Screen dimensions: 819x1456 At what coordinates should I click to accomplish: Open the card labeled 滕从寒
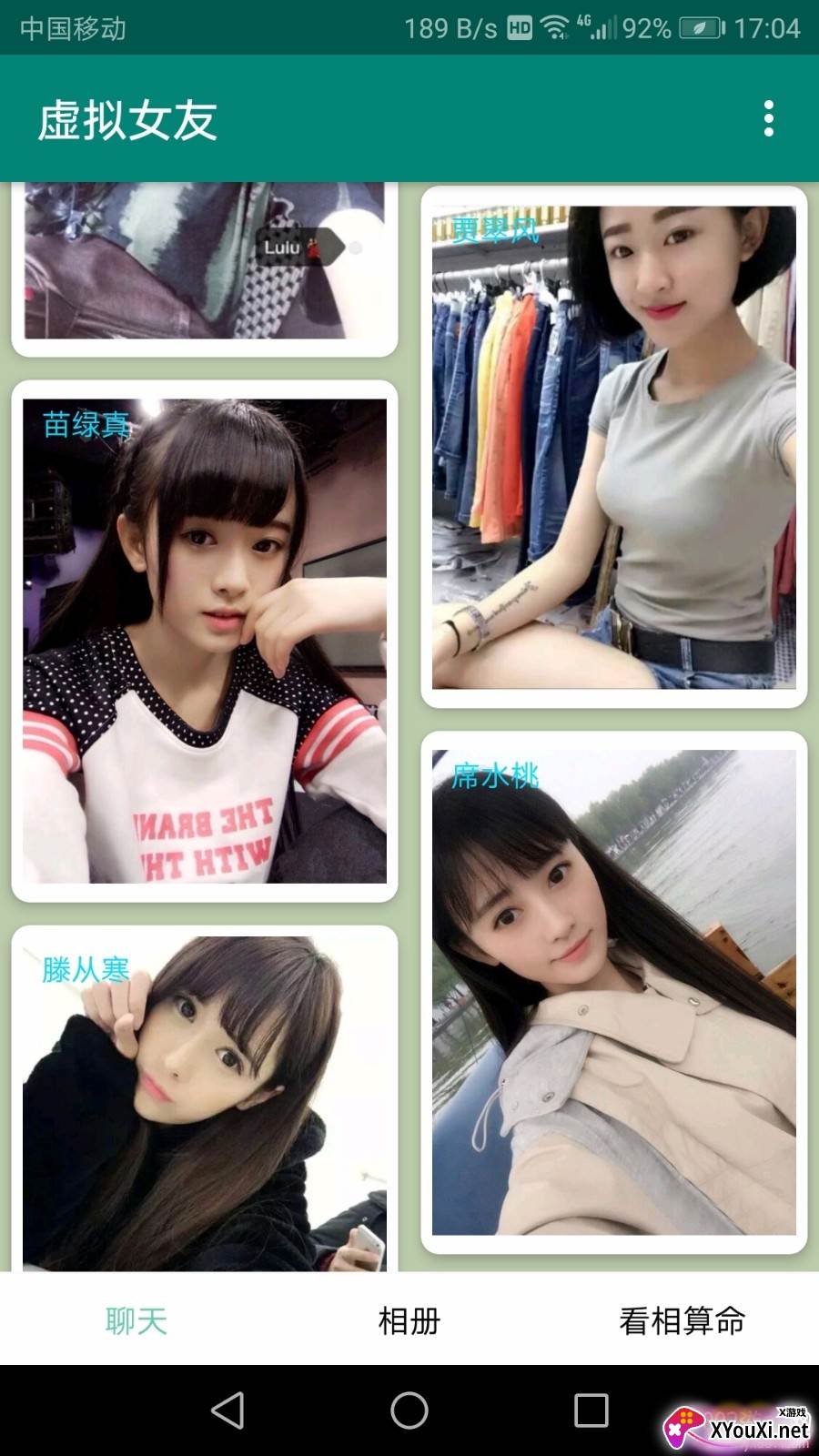click(205, 1101)
